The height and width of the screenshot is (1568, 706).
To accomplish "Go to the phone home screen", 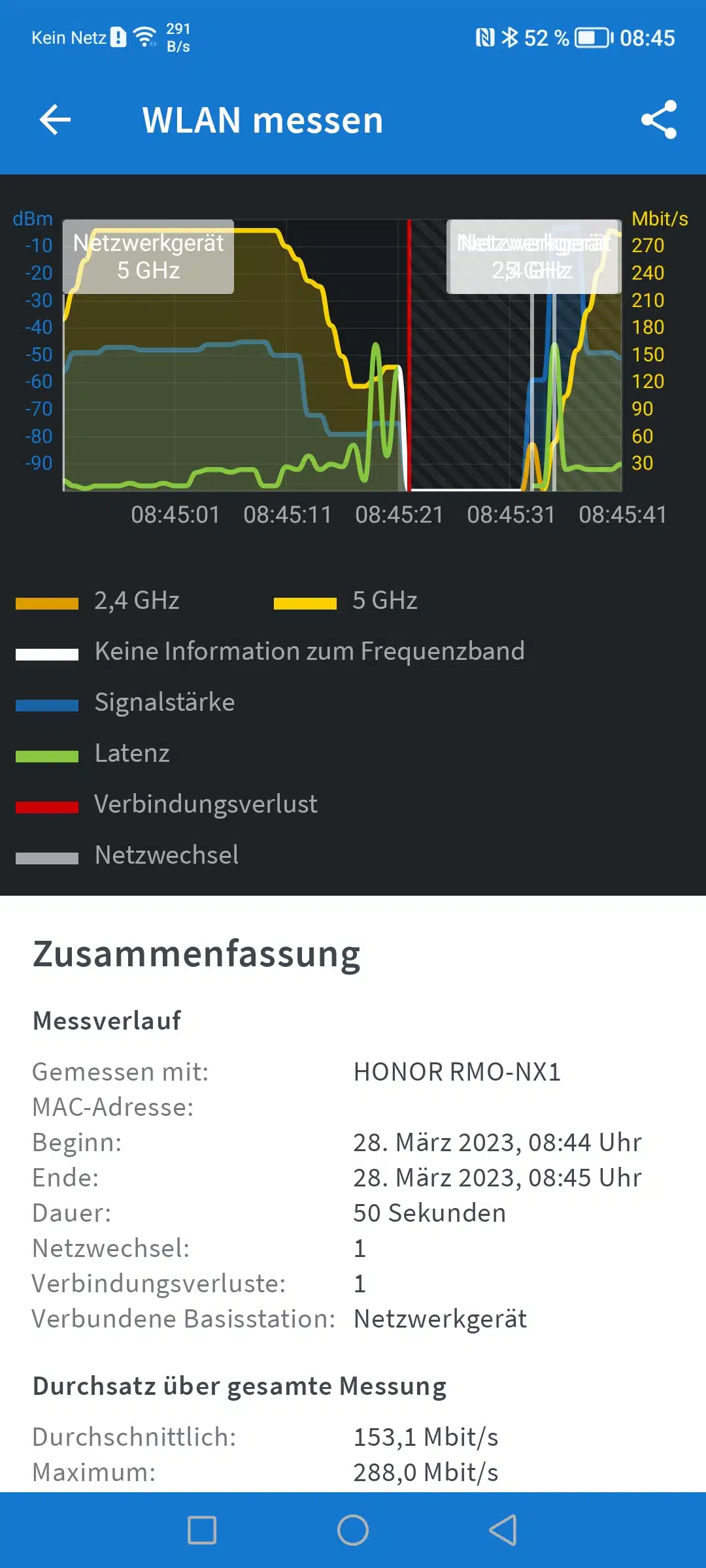I will coord(353,1530).
